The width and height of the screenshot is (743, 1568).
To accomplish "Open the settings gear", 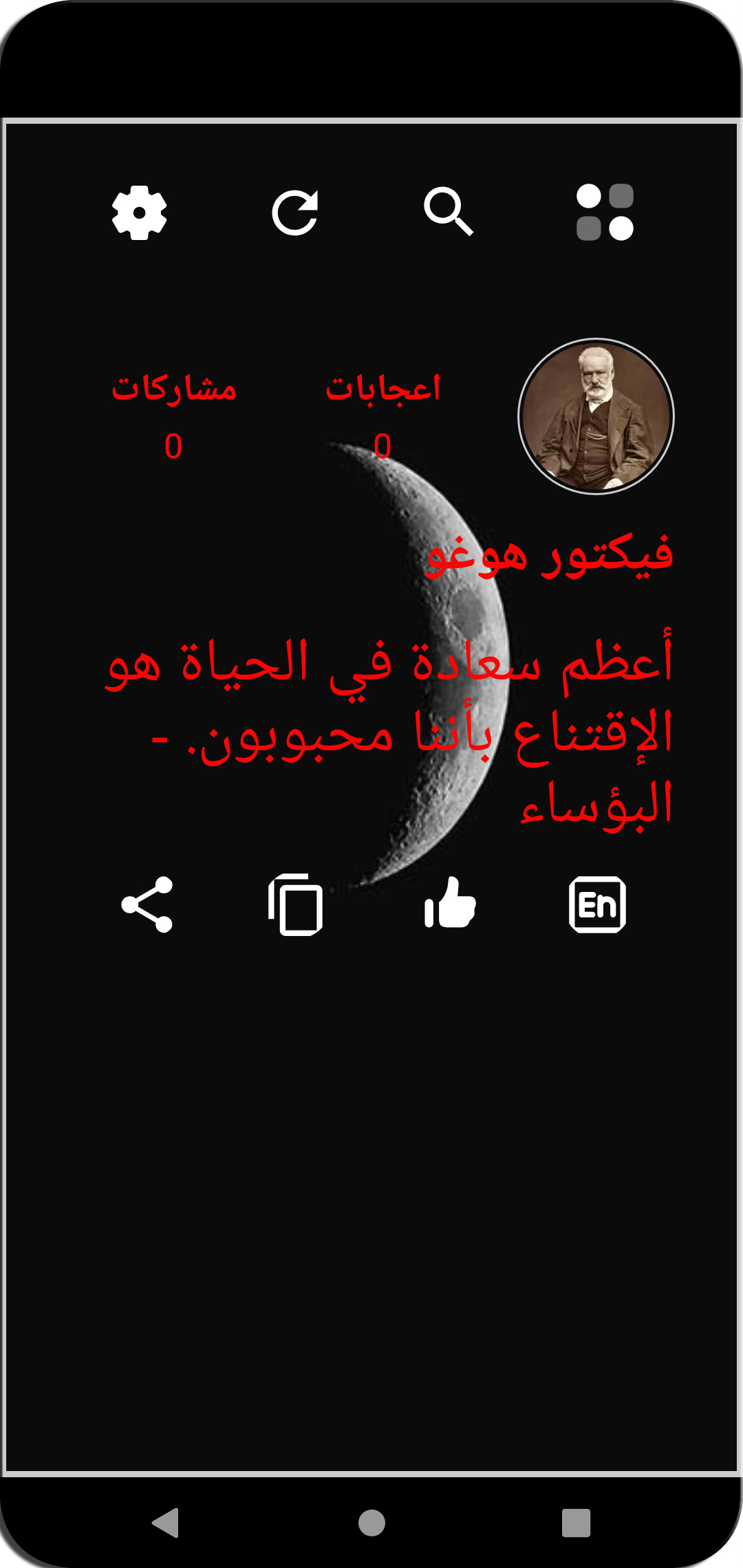I will point(140,213).
